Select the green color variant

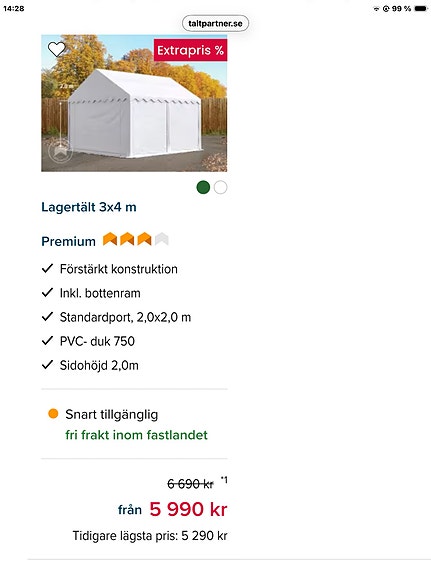click(203, 187)
